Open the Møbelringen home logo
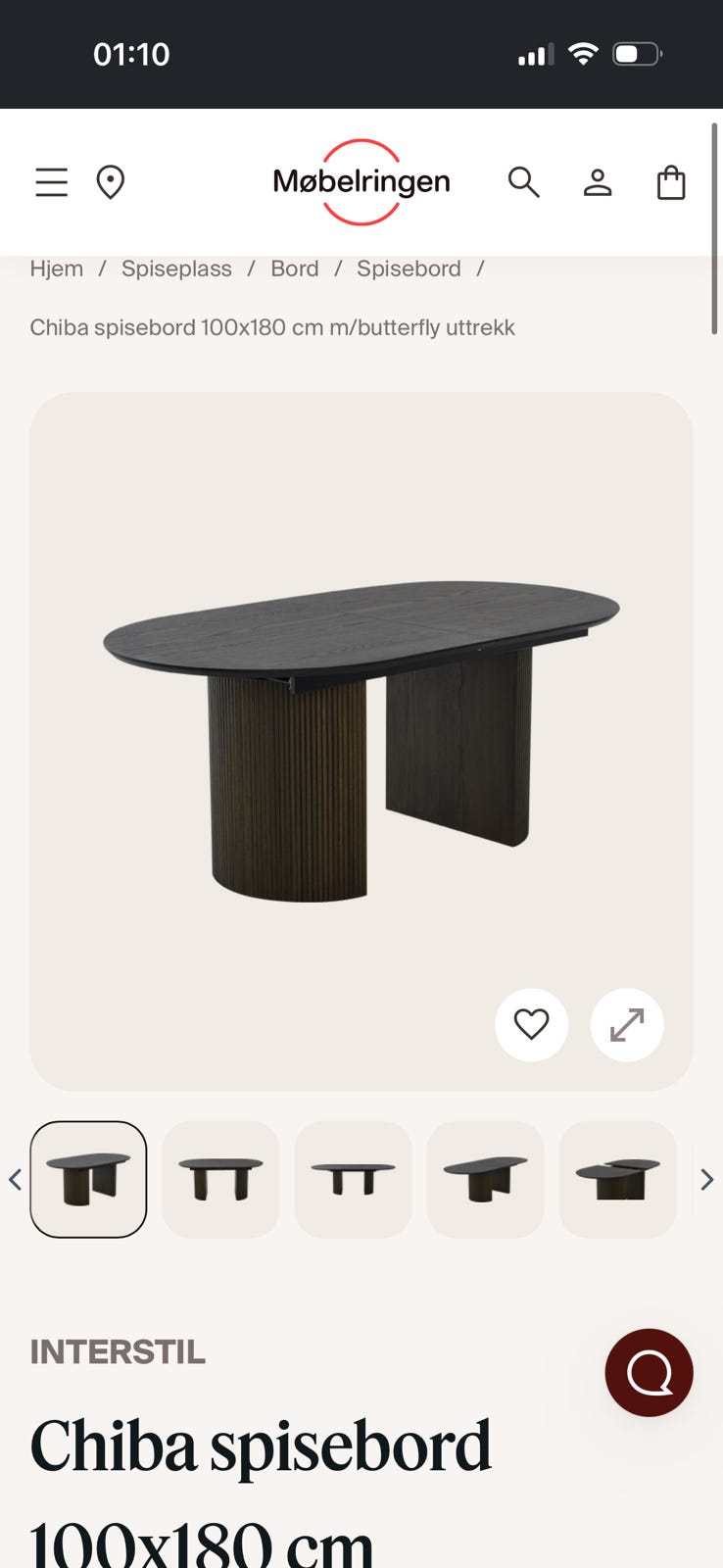 pos(361,182)
